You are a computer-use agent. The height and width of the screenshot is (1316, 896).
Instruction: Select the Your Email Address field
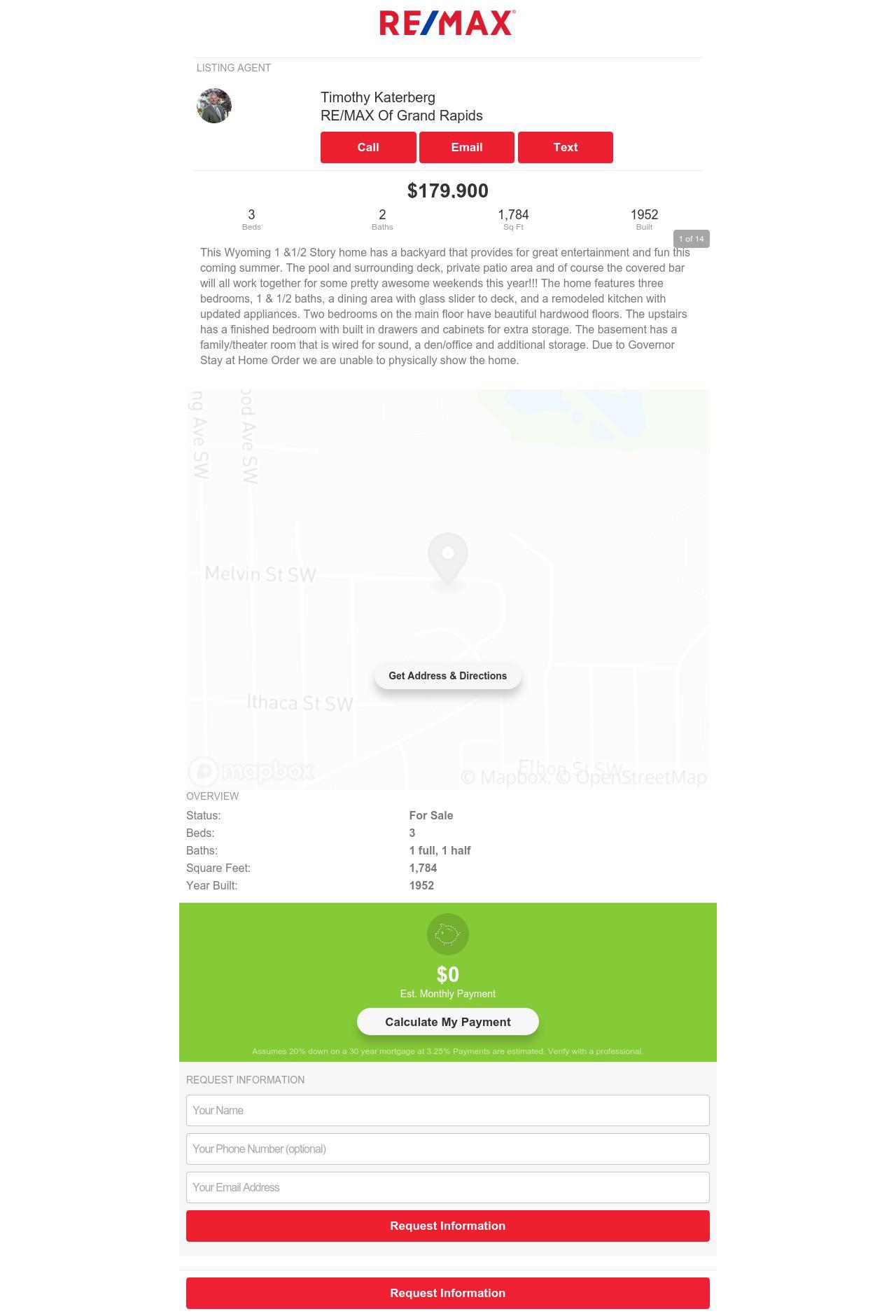tap(447, 1187)
